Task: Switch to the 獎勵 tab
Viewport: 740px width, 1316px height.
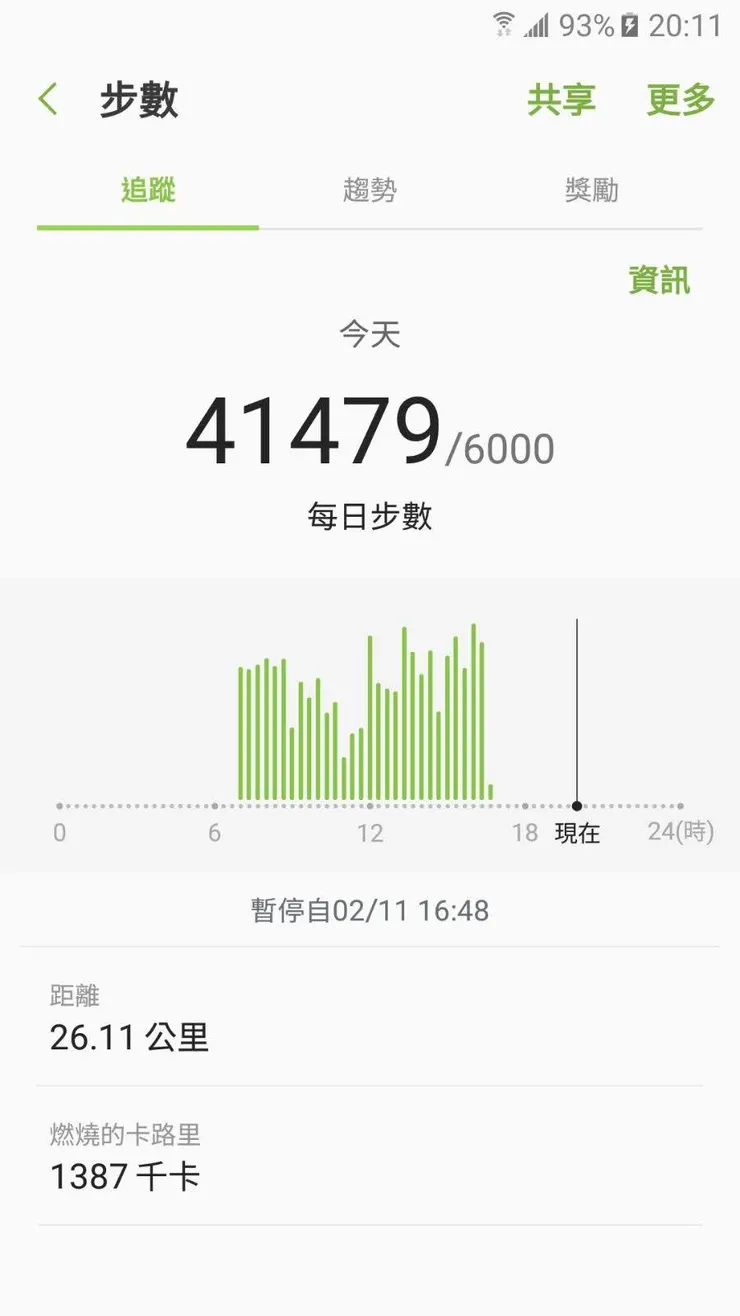Action: 592,190
